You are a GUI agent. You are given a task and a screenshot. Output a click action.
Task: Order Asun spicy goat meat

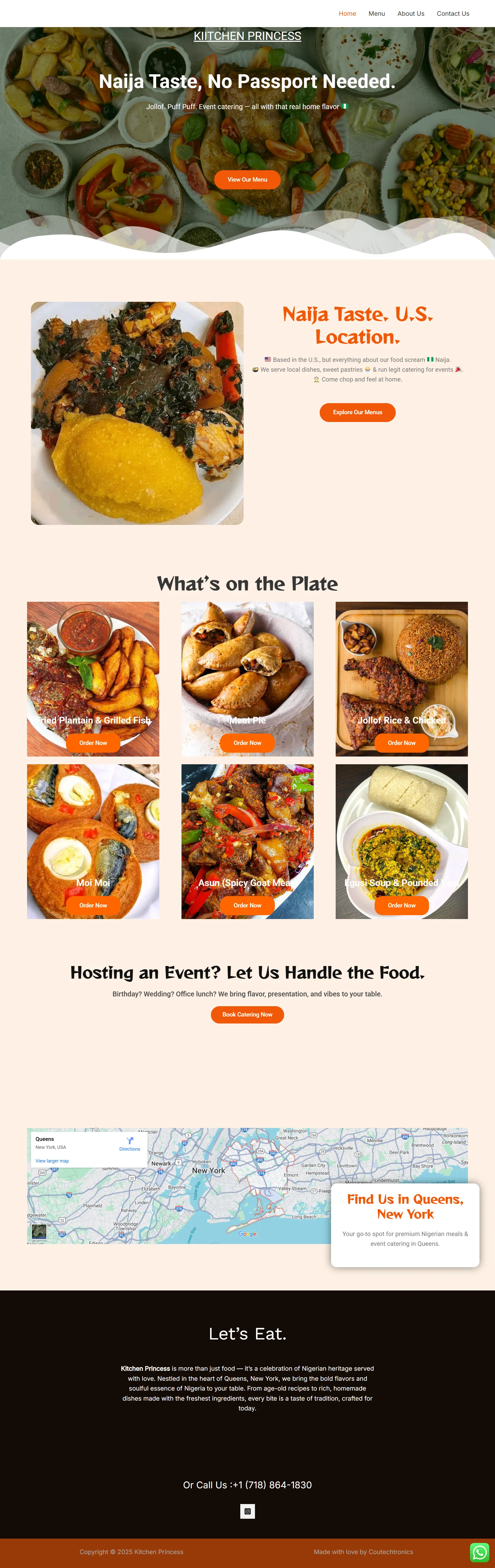pos(247,905)
